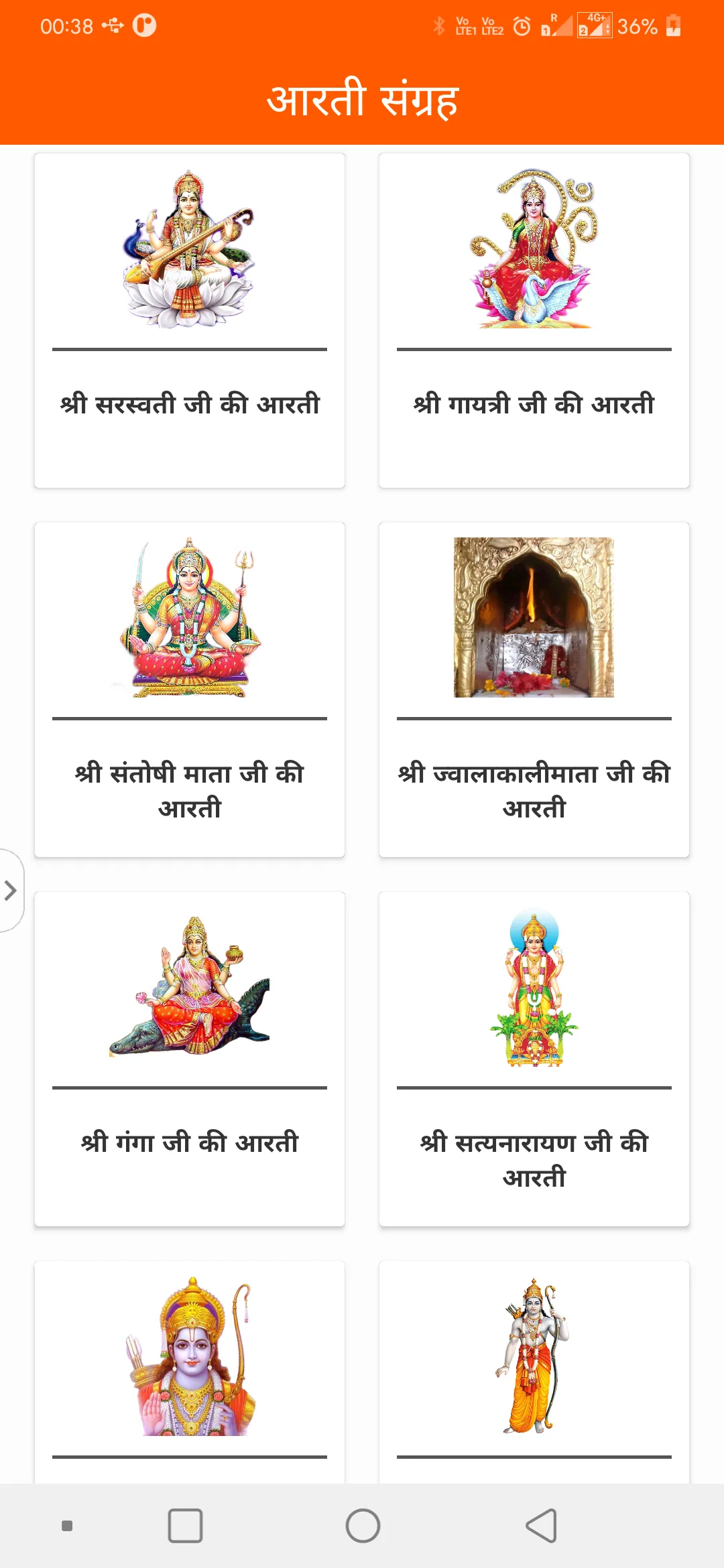Image resolution: width=724 pixels, height=1568 pixels.
Task: Open the card showing standing Ram with bow
Action: click(x=534, y=1372)
